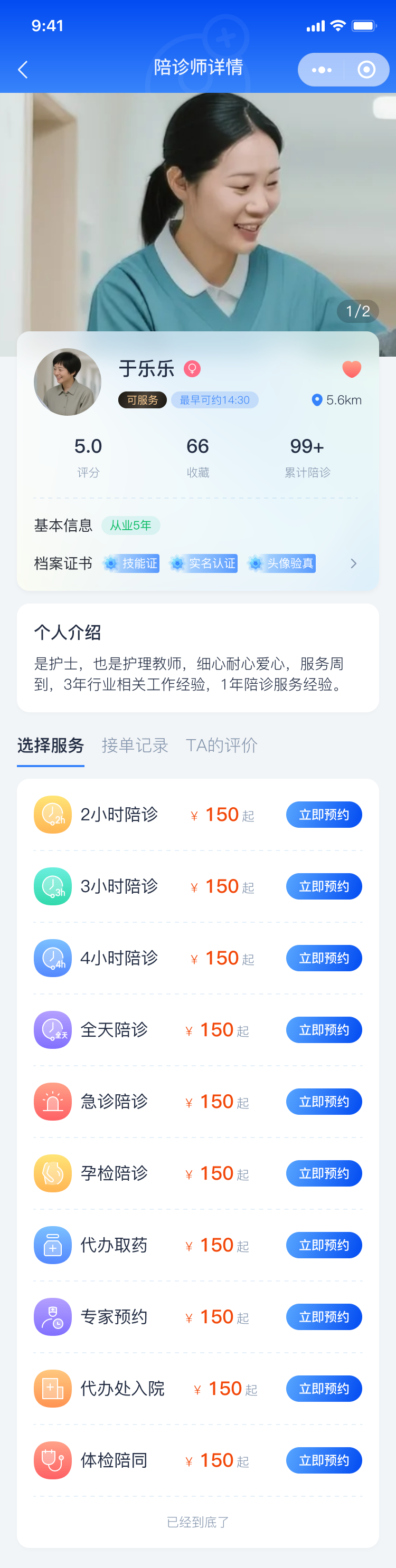Book 全天陪诊 with 立即预约

coord(324,1030)
